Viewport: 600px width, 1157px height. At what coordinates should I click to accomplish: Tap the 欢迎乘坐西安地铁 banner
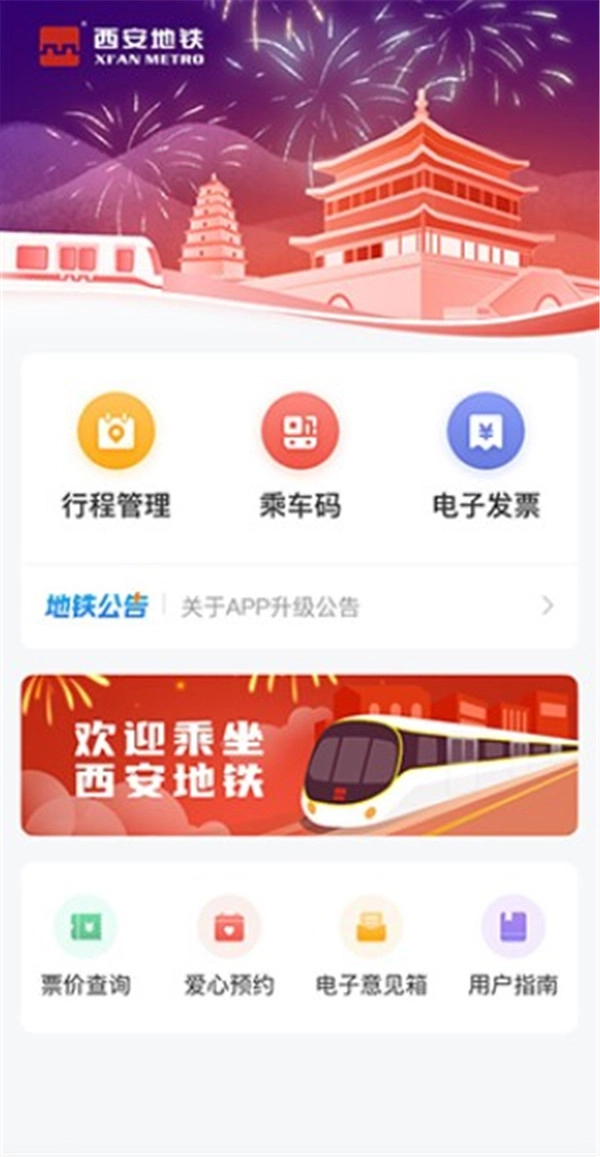click(300, 755)
